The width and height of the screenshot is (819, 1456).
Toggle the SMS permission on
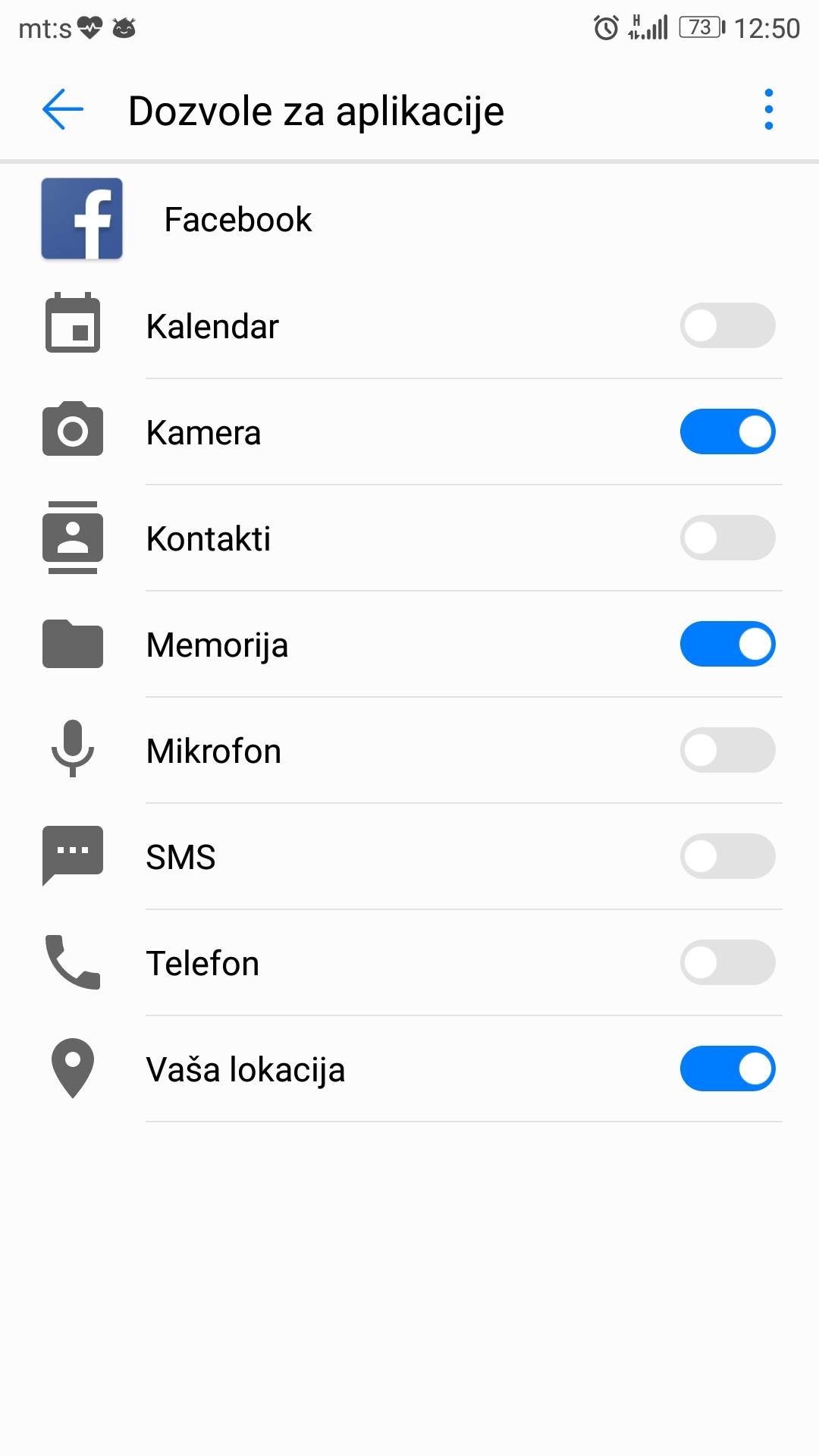(727, 856)
